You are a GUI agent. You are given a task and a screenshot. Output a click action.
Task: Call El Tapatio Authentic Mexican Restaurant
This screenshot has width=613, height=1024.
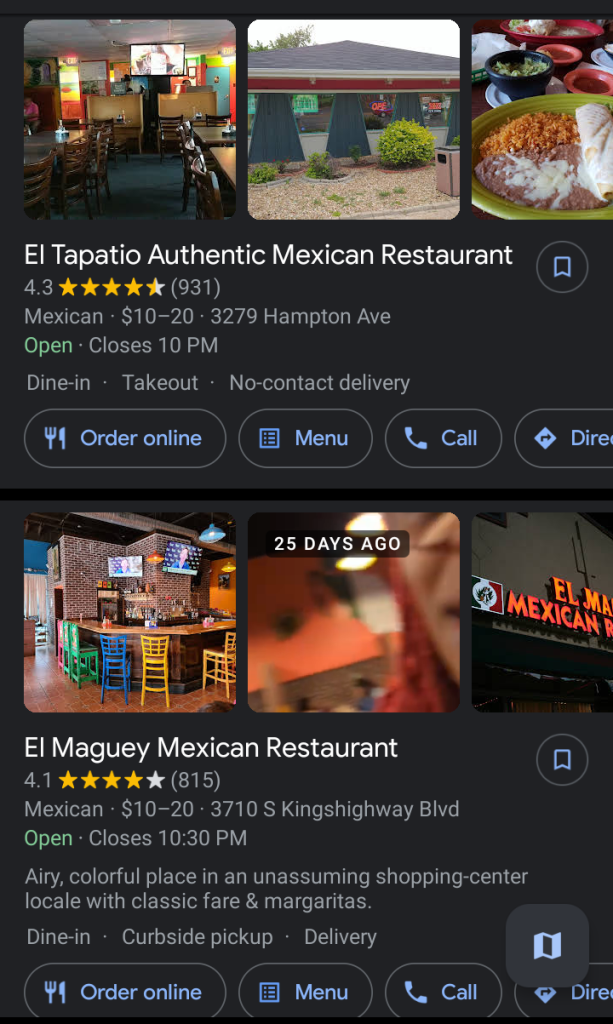(x=443, y=438)
